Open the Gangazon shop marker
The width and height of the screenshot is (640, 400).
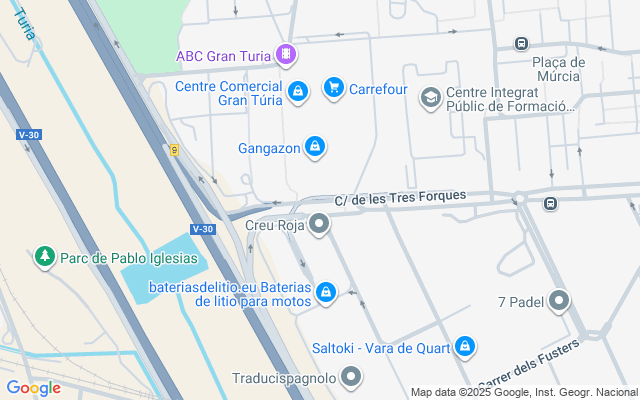315,148
